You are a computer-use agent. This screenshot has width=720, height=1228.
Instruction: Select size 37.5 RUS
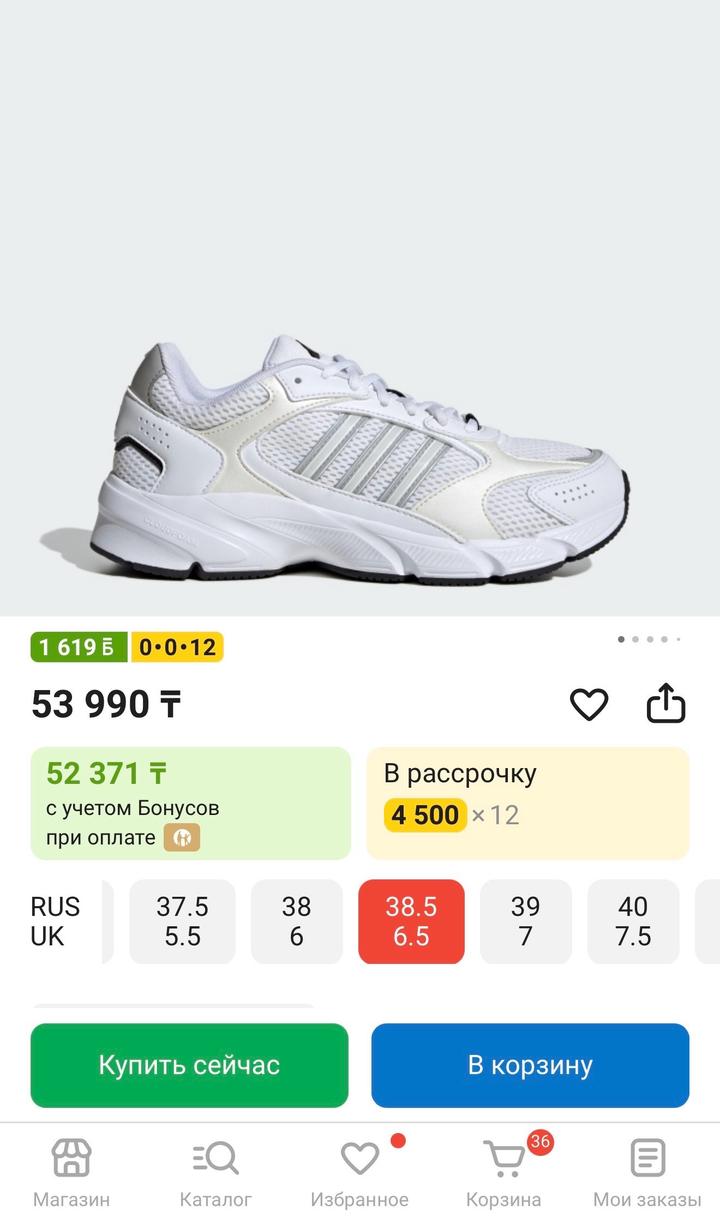coord(182,921)
